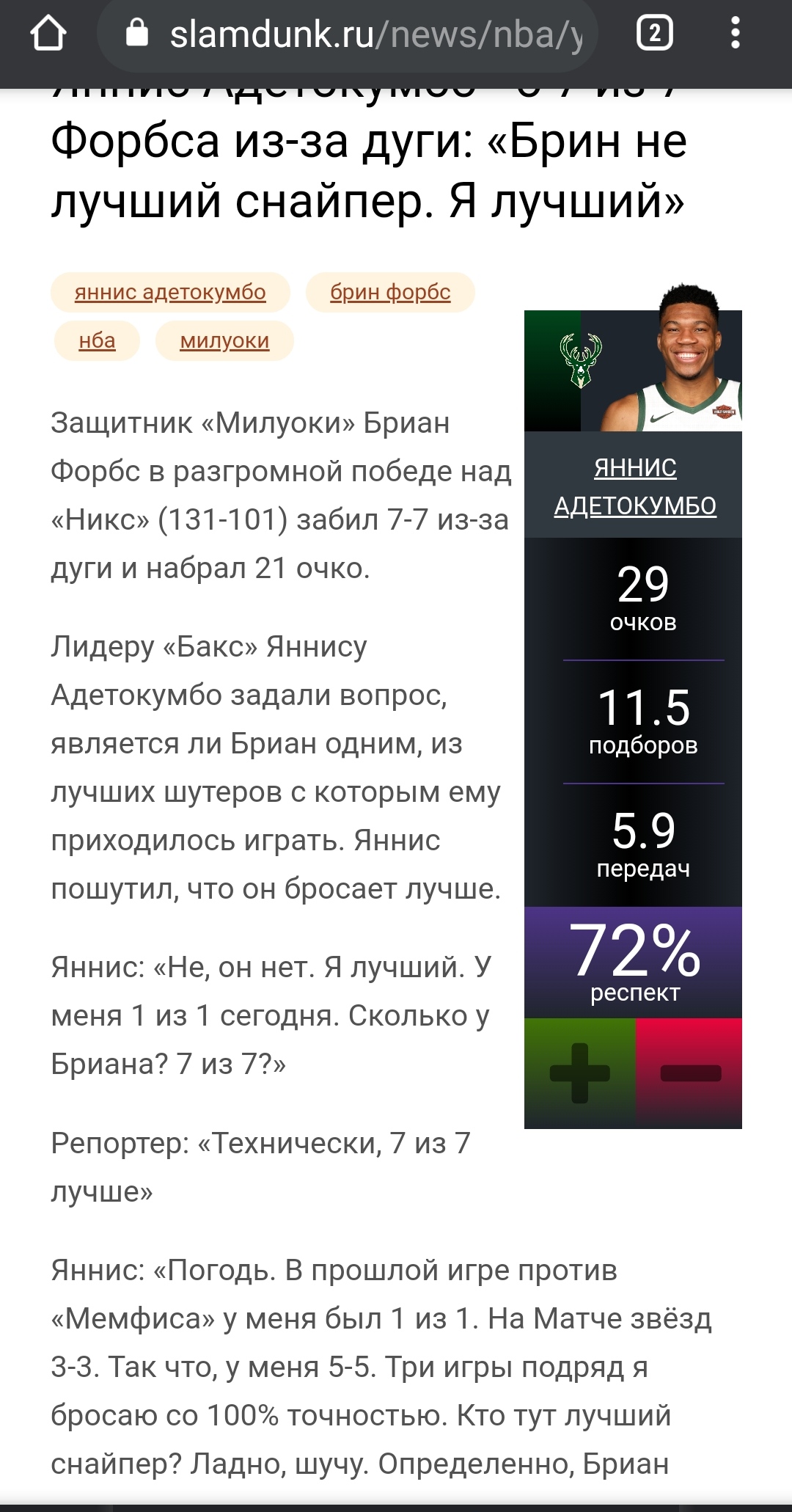This screenshot has height=1512, width=792.
Task: View articles tagged «милуоки»
Action: (224, 340)
